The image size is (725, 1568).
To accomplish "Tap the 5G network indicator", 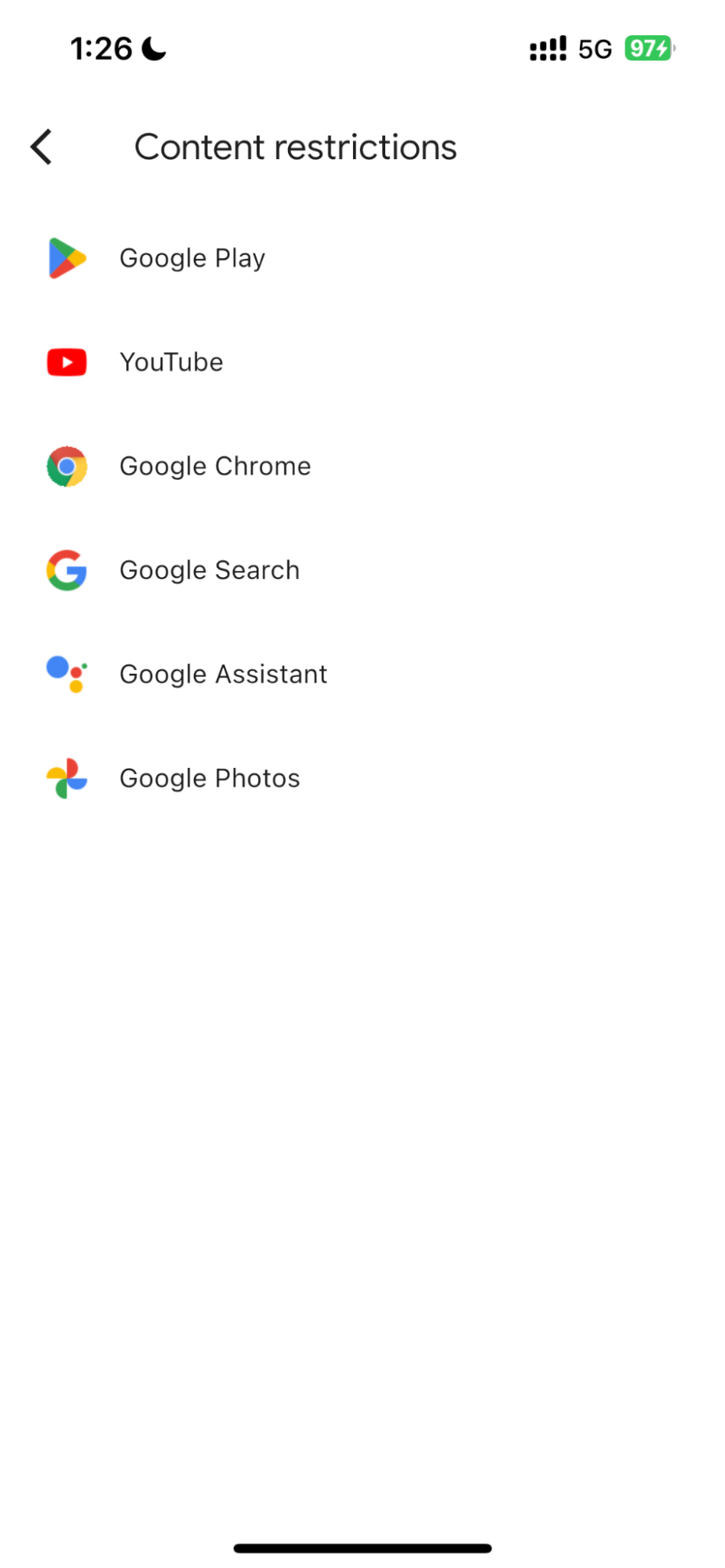I will click(596, 49).
